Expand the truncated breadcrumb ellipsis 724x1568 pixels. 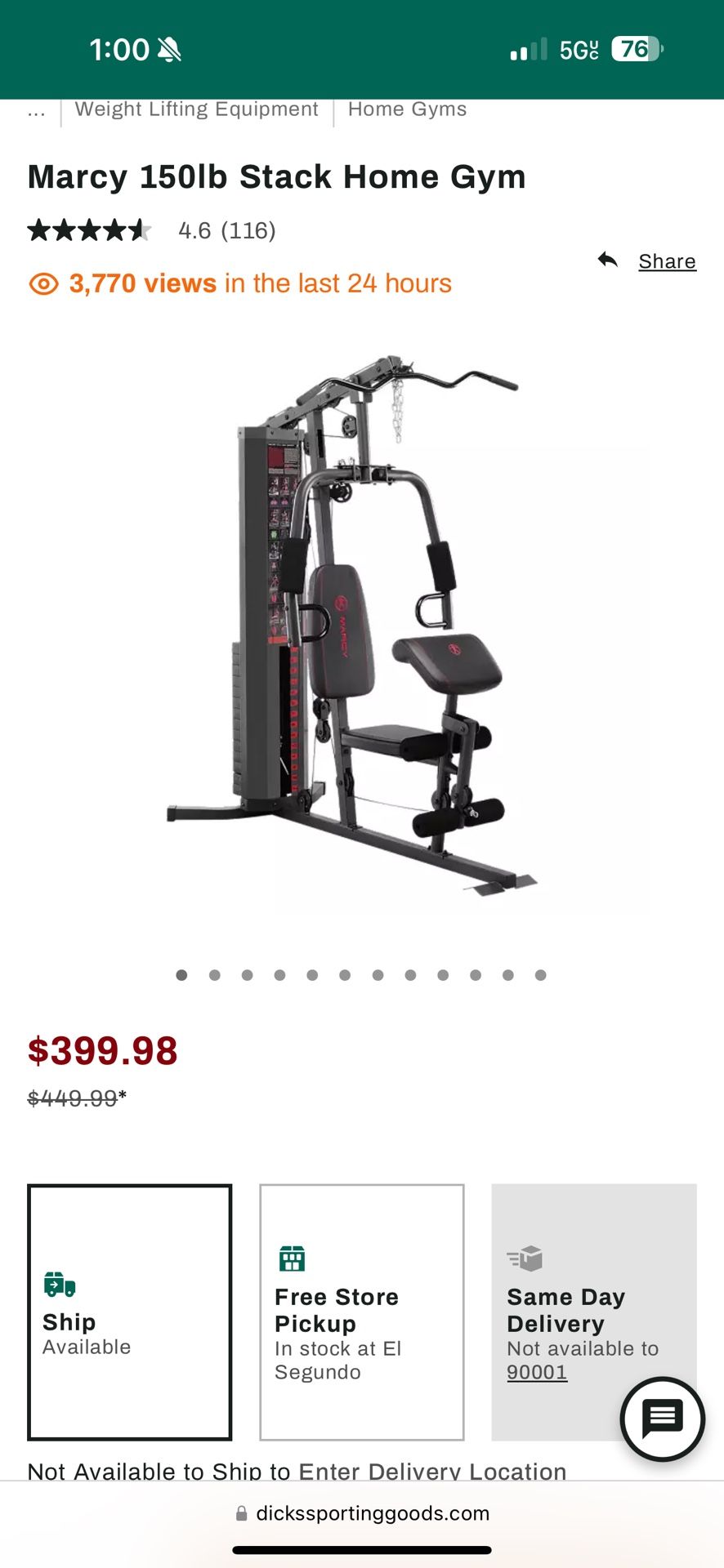tap(36, 109)
